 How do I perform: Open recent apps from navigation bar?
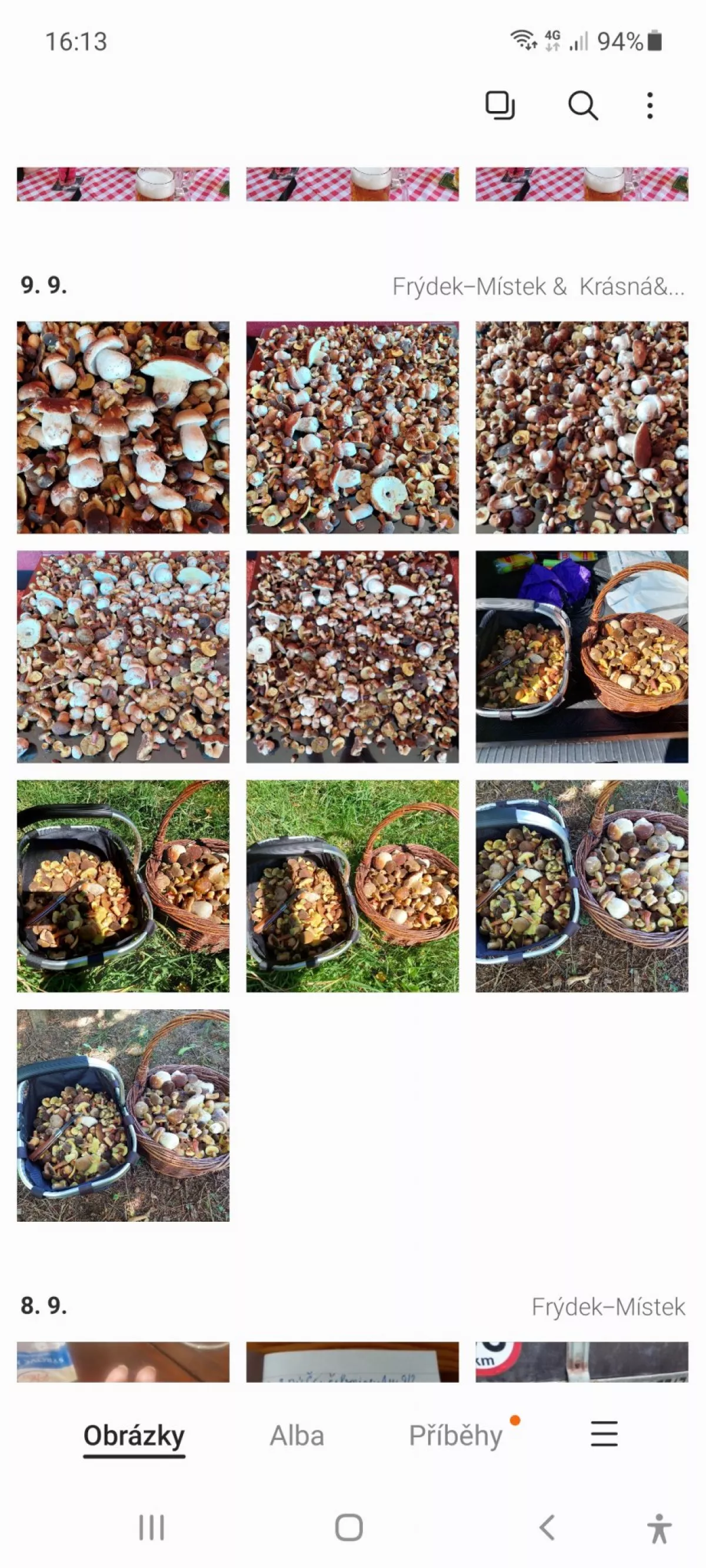151,1527
